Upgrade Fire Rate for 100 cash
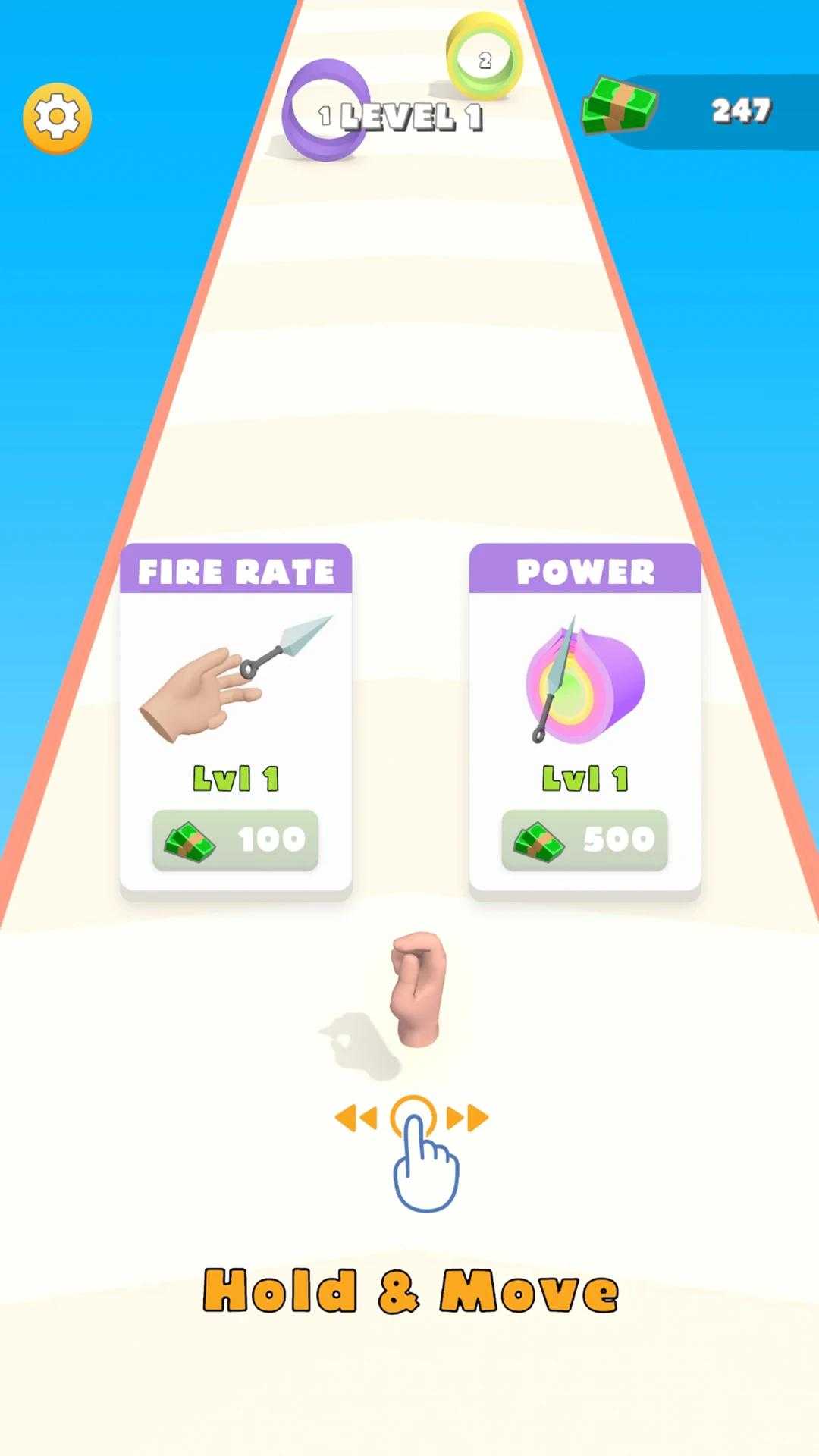 (x=235, y=840)
